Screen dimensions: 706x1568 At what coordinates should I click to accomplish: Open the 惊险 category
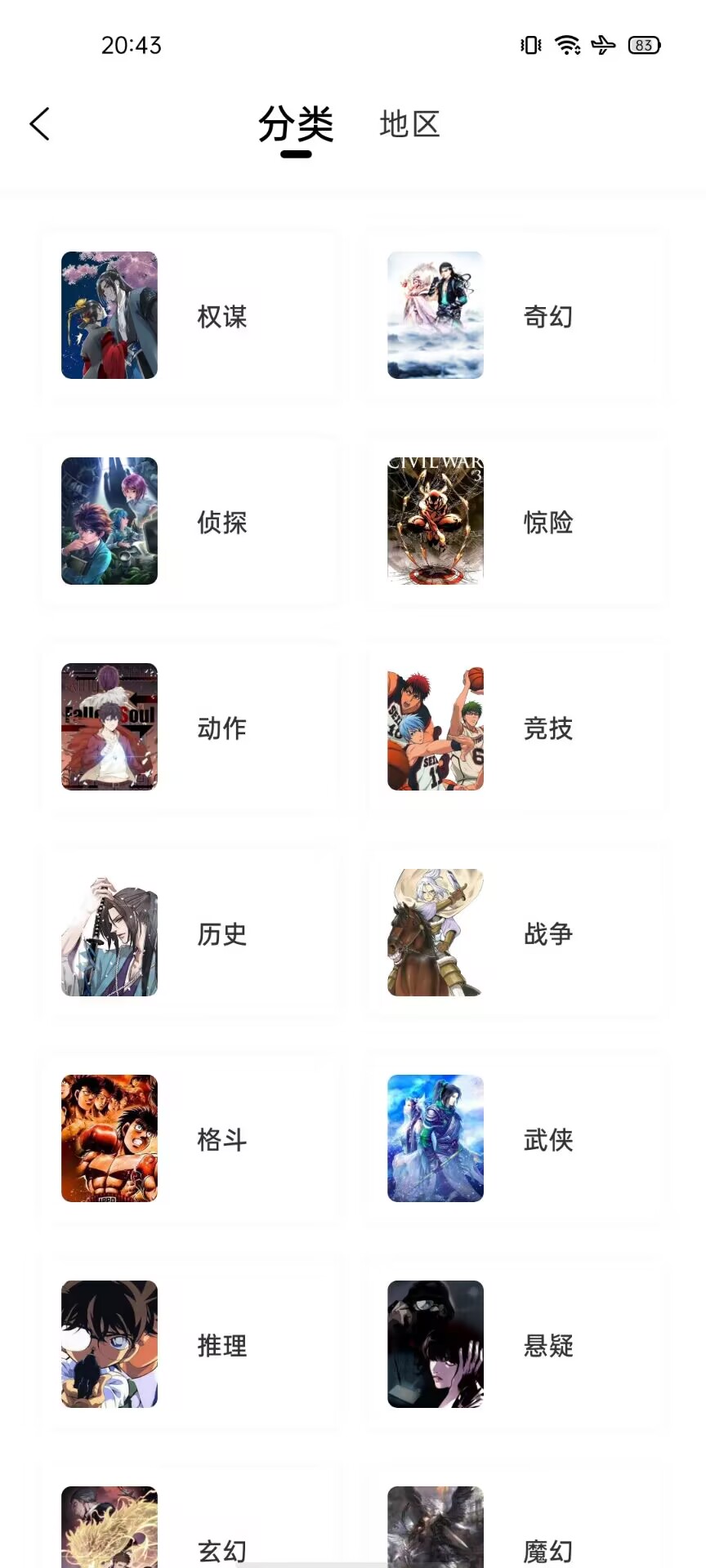[515, 522]
